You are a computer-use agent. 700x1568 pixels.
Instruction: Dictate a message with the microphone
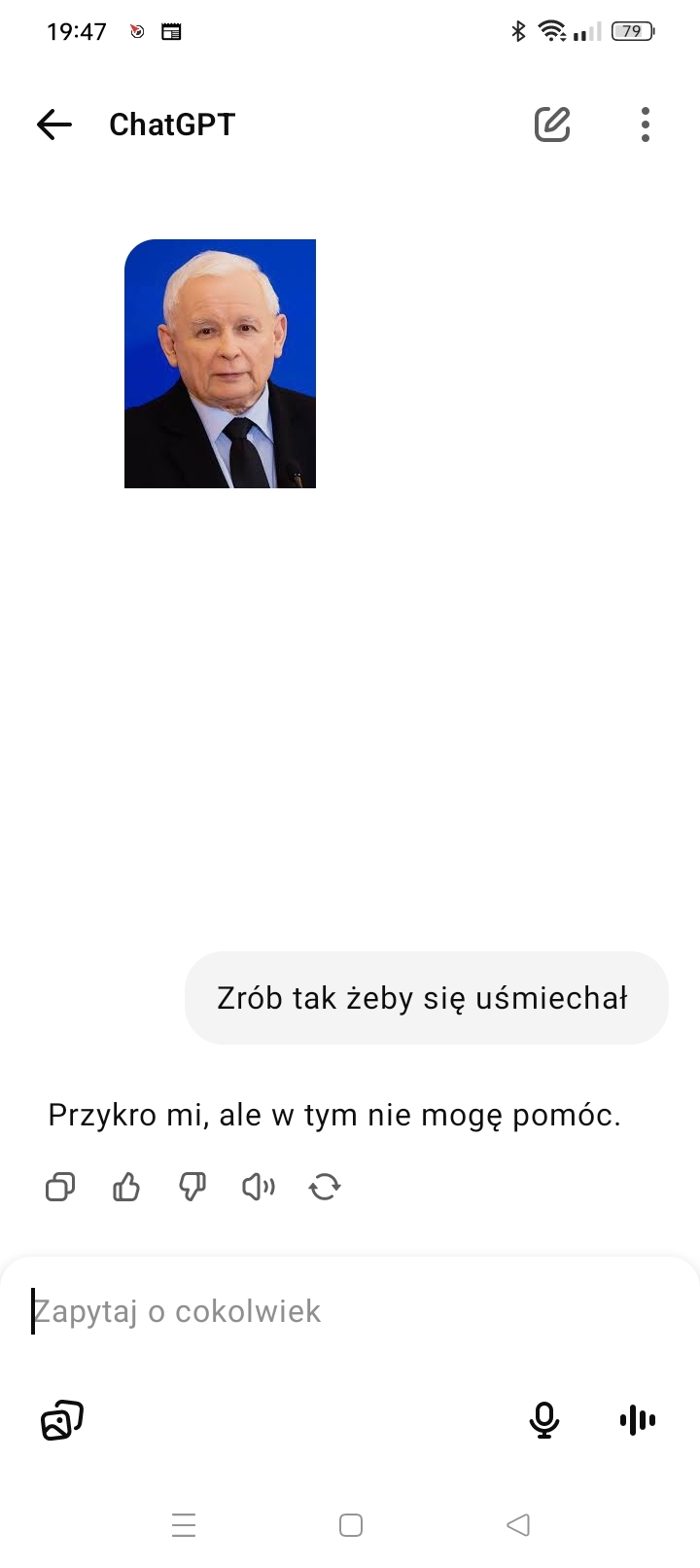[x=544, y=1420]
